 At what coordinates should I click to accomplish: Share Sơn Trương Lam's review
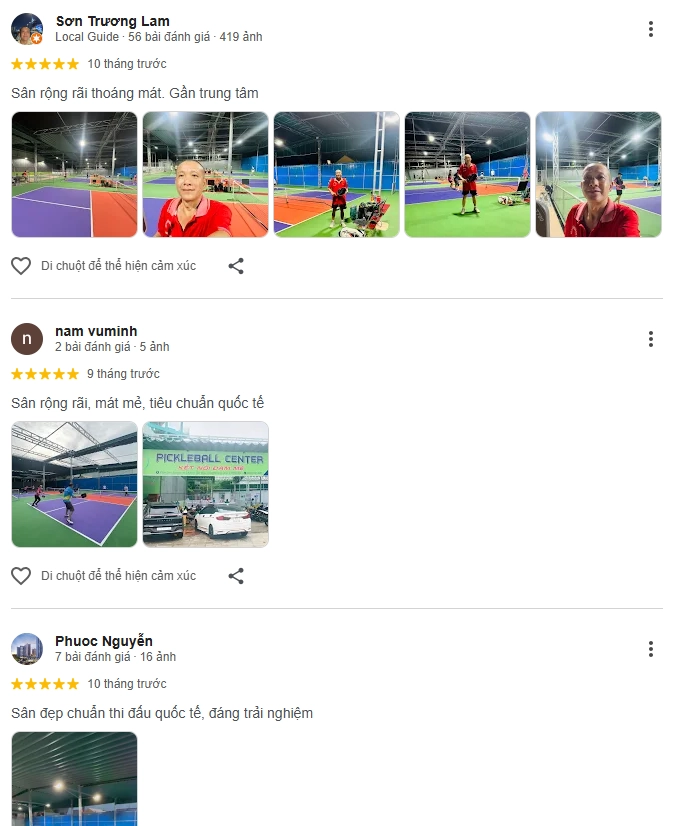tap(236, 266)
